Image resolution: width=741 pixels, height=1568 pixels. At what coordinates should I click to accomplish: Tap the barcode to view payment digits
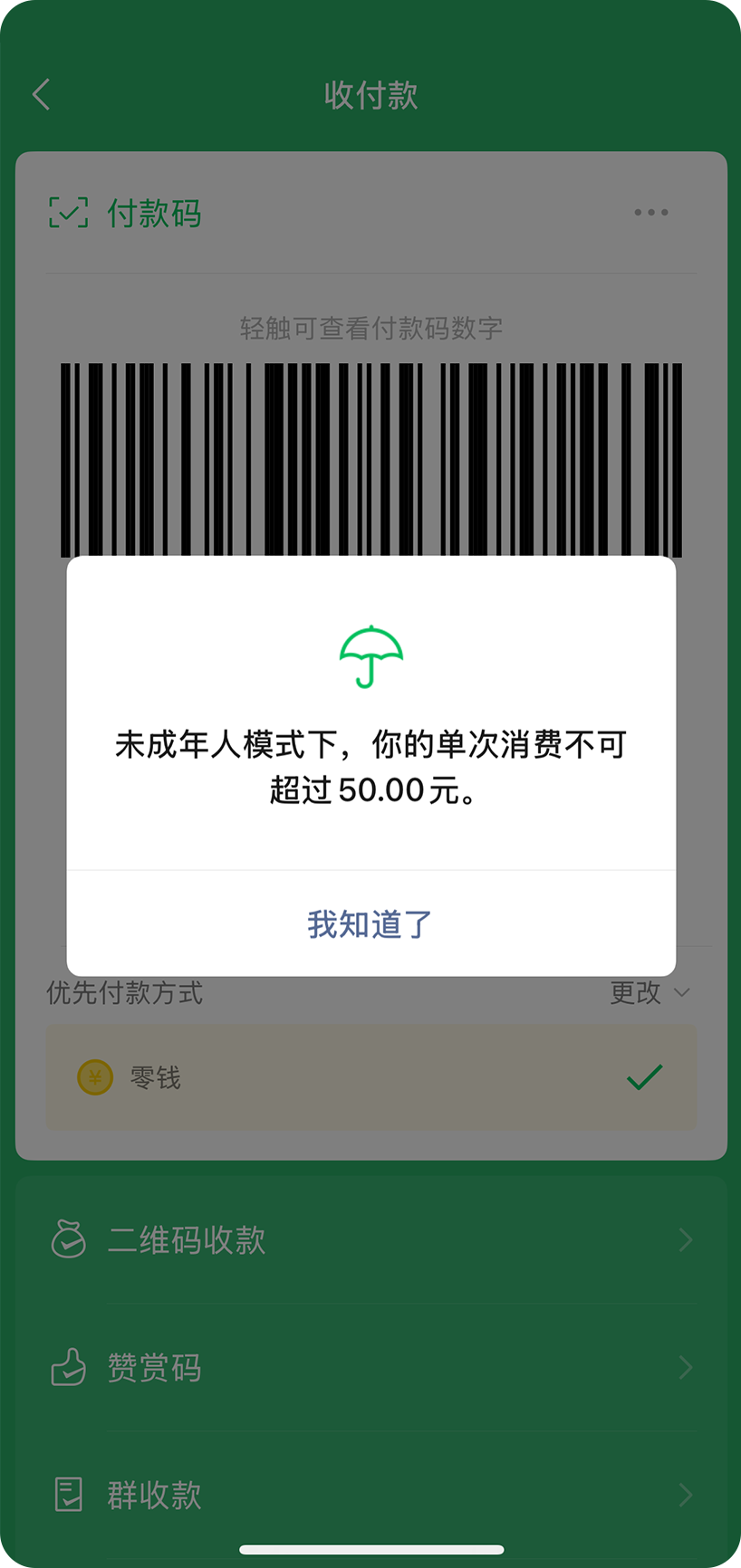pyautogui.click(x=370, y=460)
